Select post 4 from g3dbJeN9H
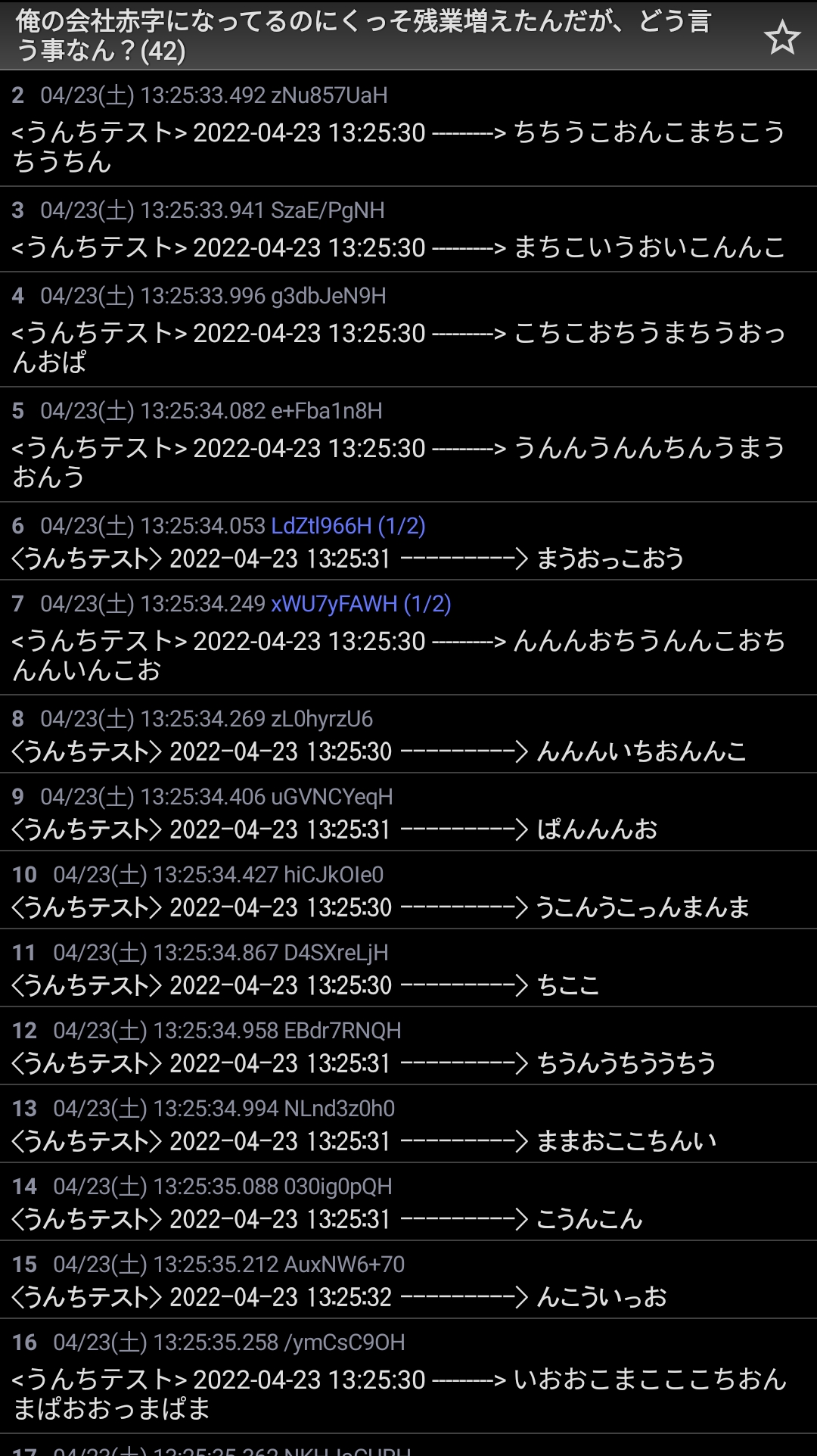 point(408,329)
